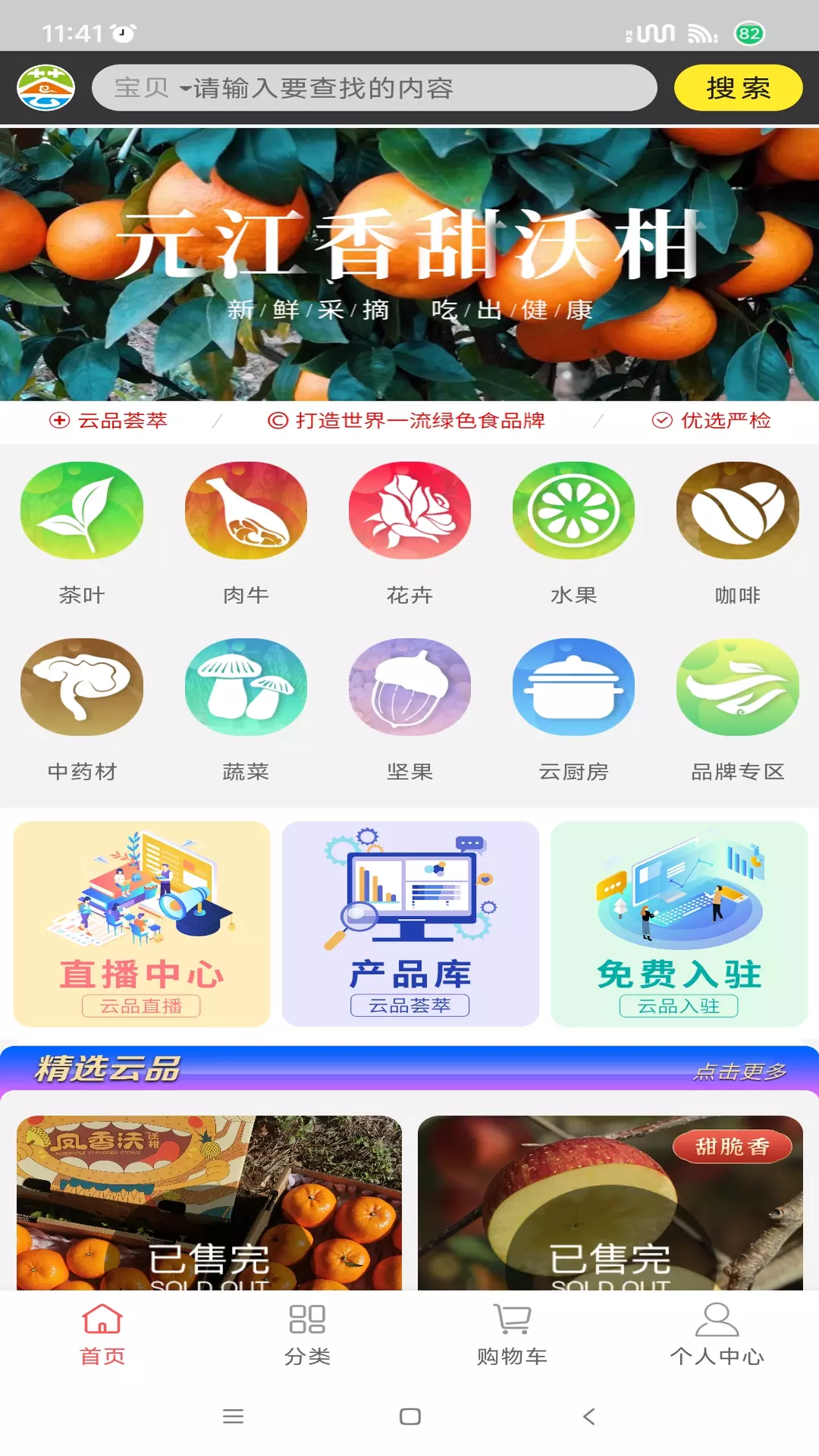The width and height of the screenshot is (819, 1456).
Task: Open the 免费入驻 card
Action: pos(679,924)
